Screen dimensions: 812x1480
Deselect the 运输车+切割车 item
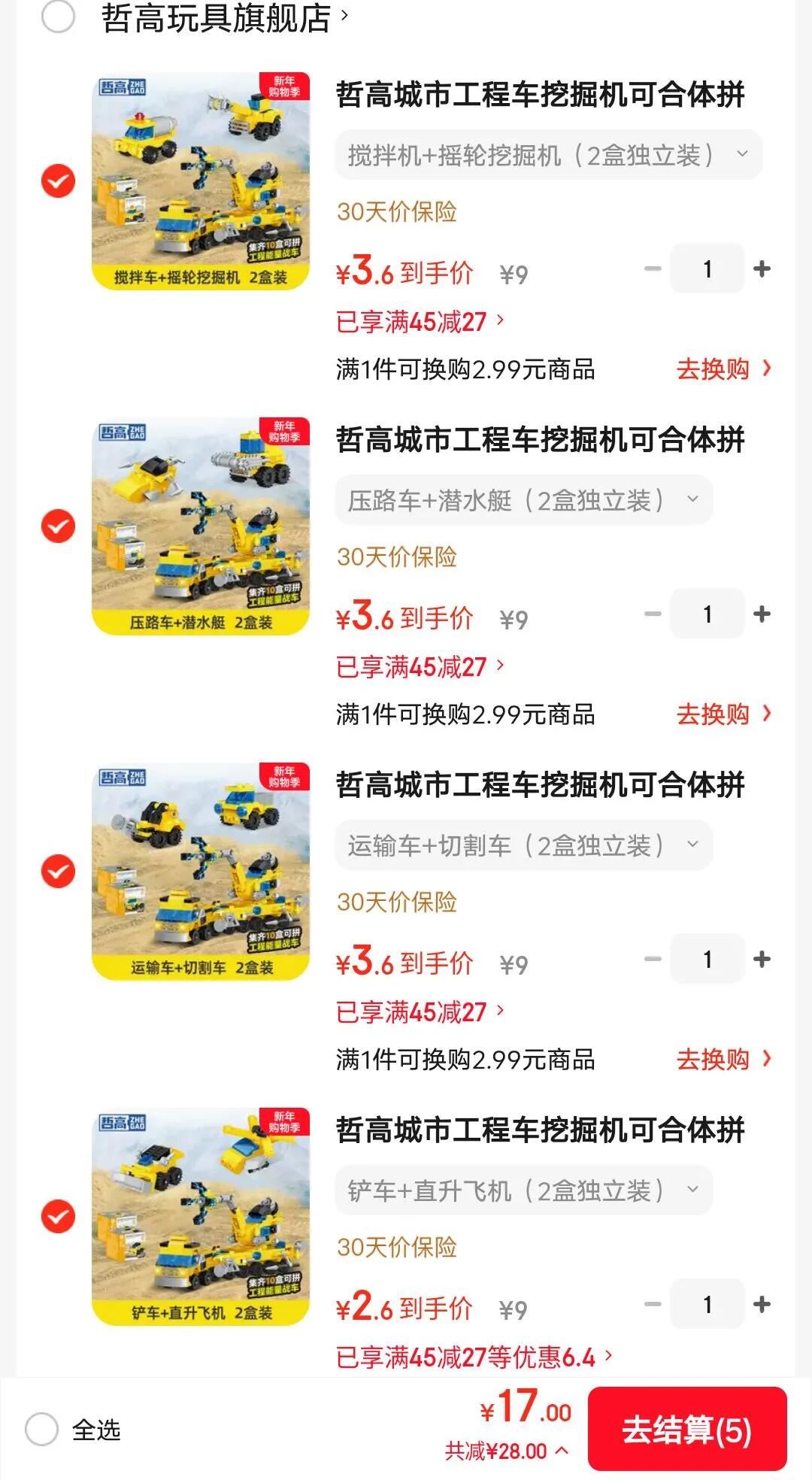tap(58, 872)
